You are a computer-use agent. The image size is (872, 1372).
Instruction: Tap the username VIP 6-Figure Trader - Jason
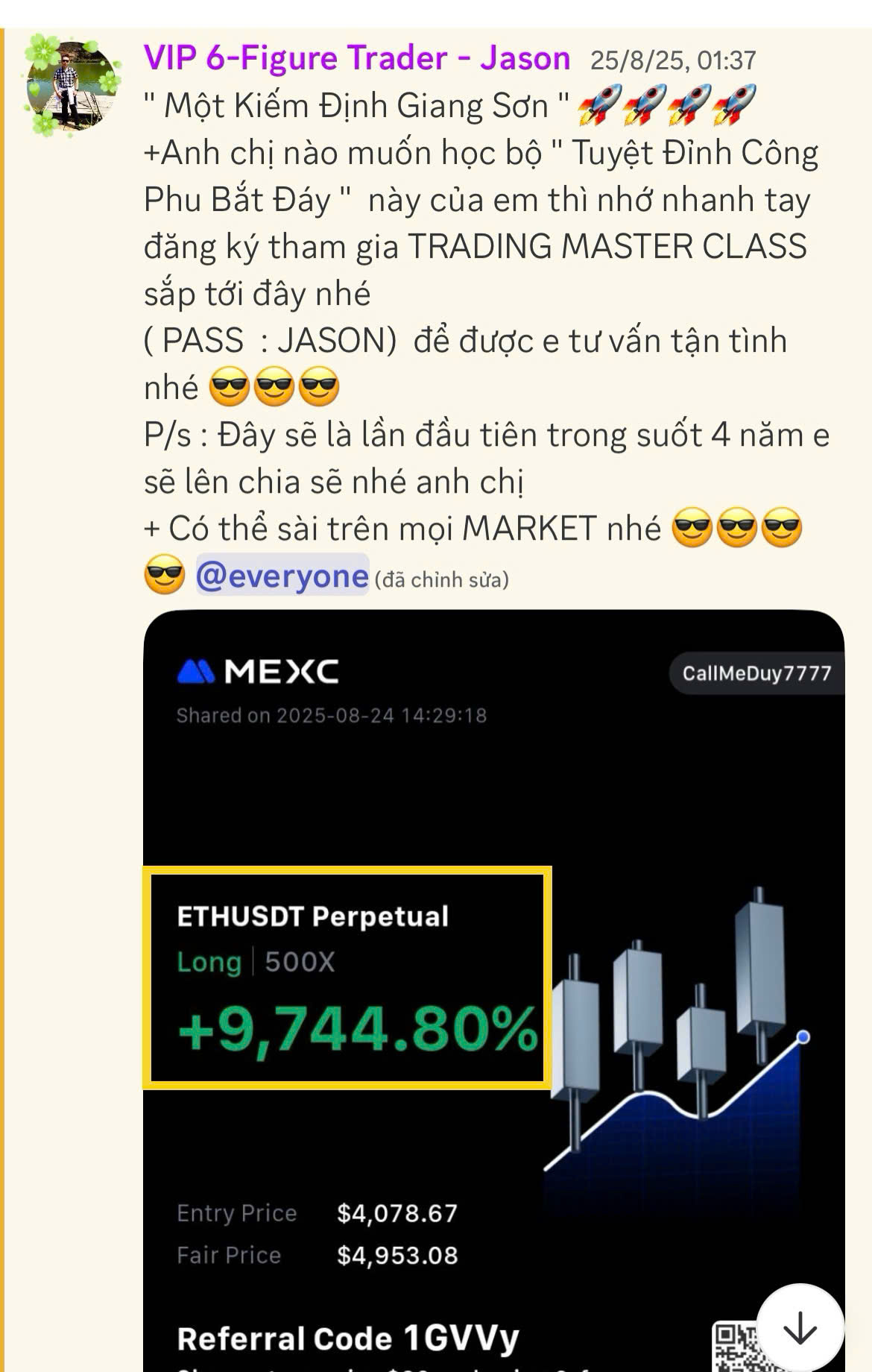click(x=357, y=58)
